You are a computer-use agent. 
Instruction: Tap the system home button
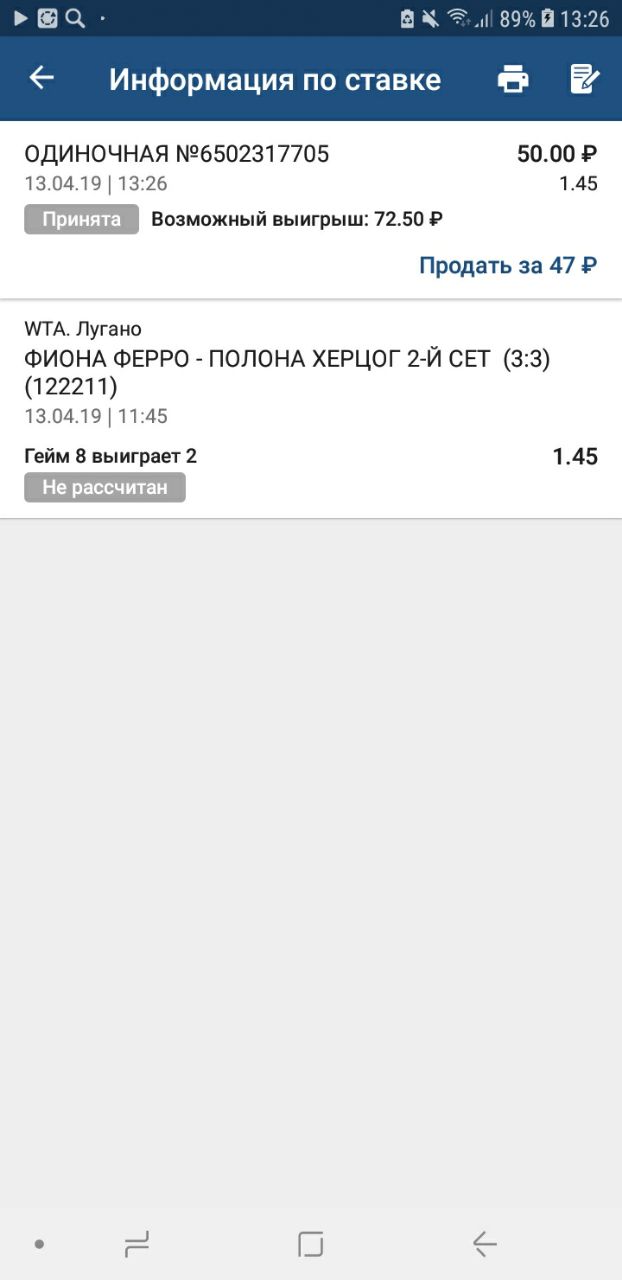click(311, 1244)
